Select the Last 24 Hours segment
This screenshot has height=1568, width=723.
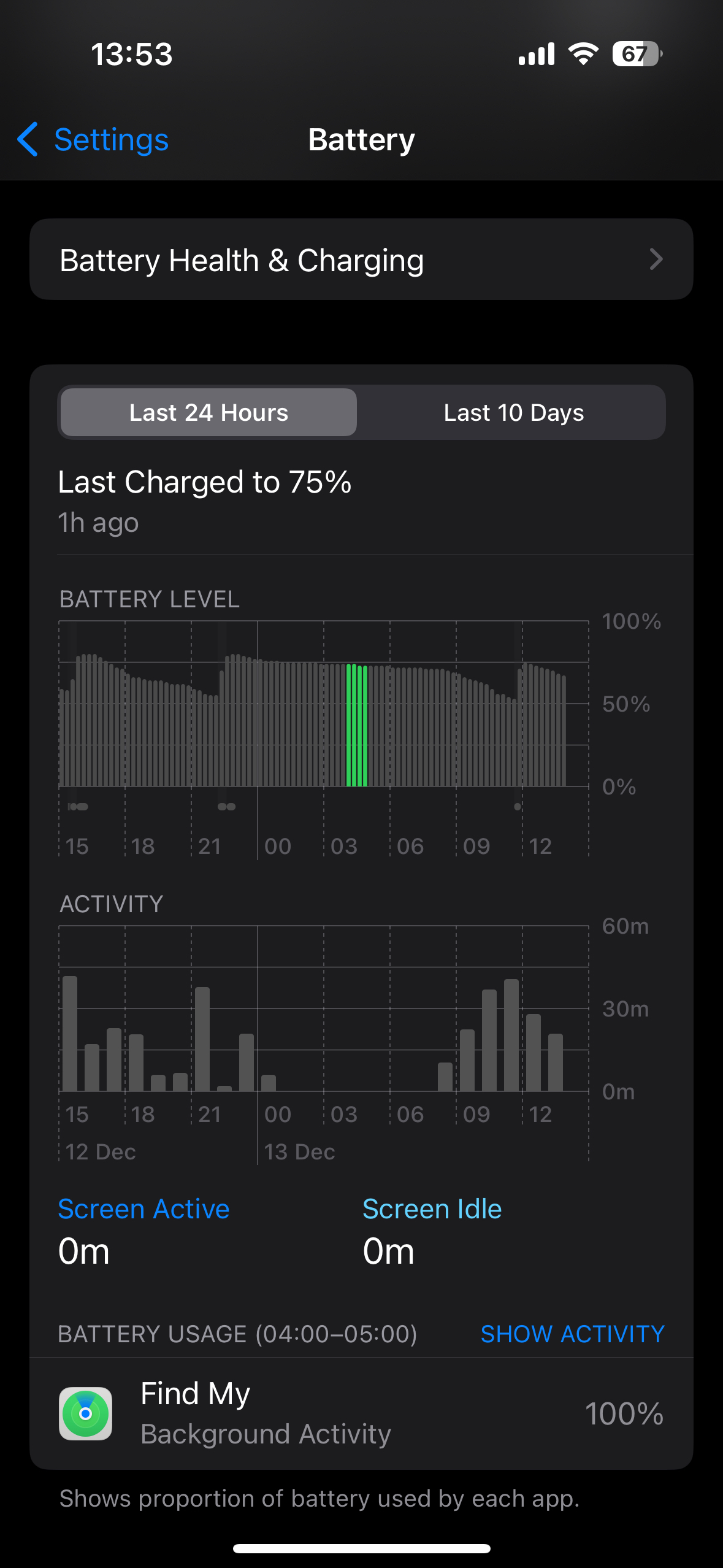[208, 413]
